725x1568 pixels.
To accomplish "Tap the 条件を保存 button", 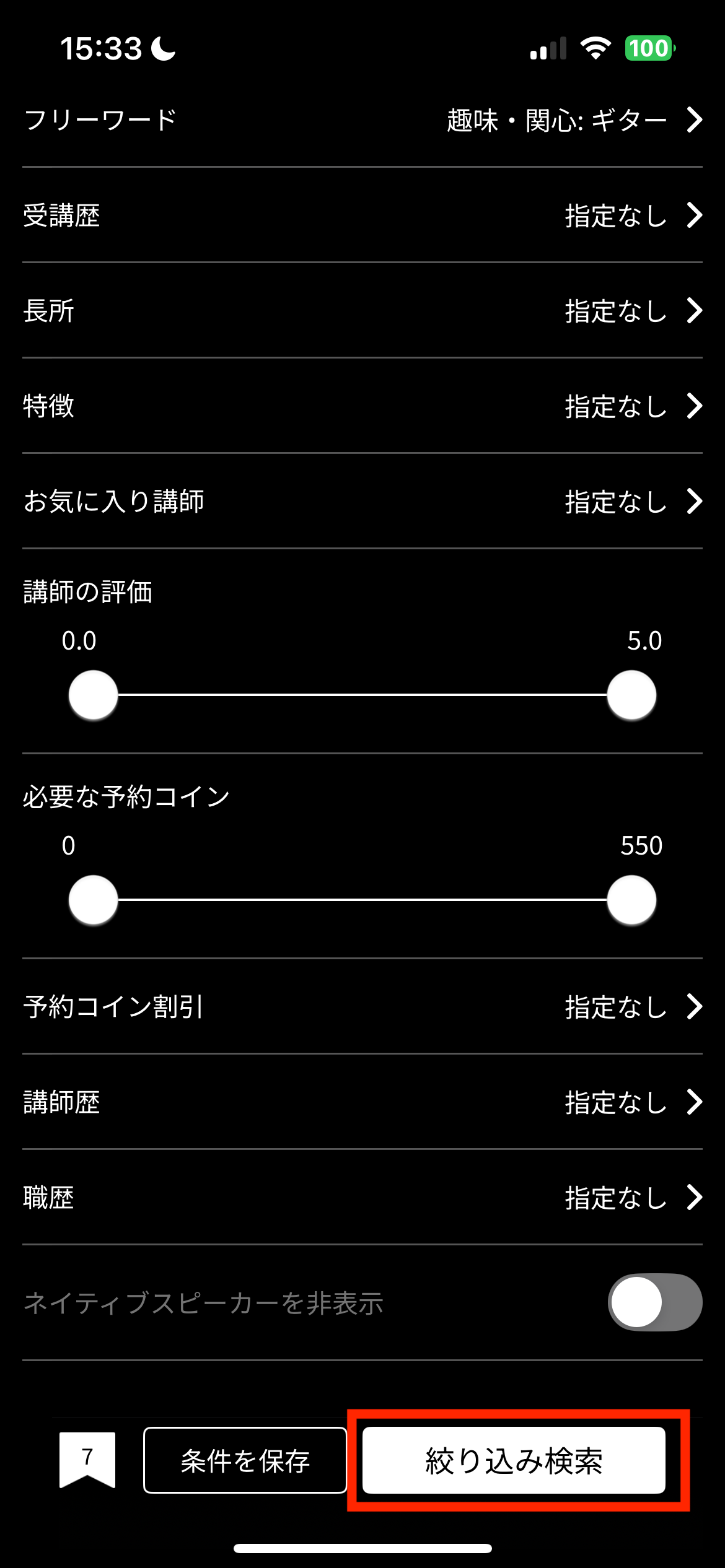I will coord(245,1460).
